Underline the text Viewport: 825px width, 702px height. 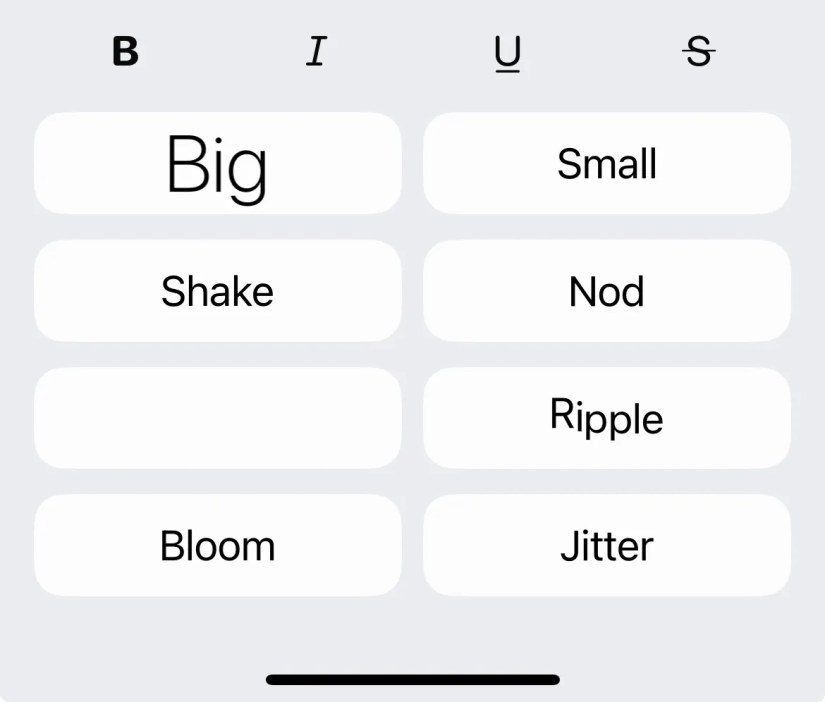click(508, 53)
